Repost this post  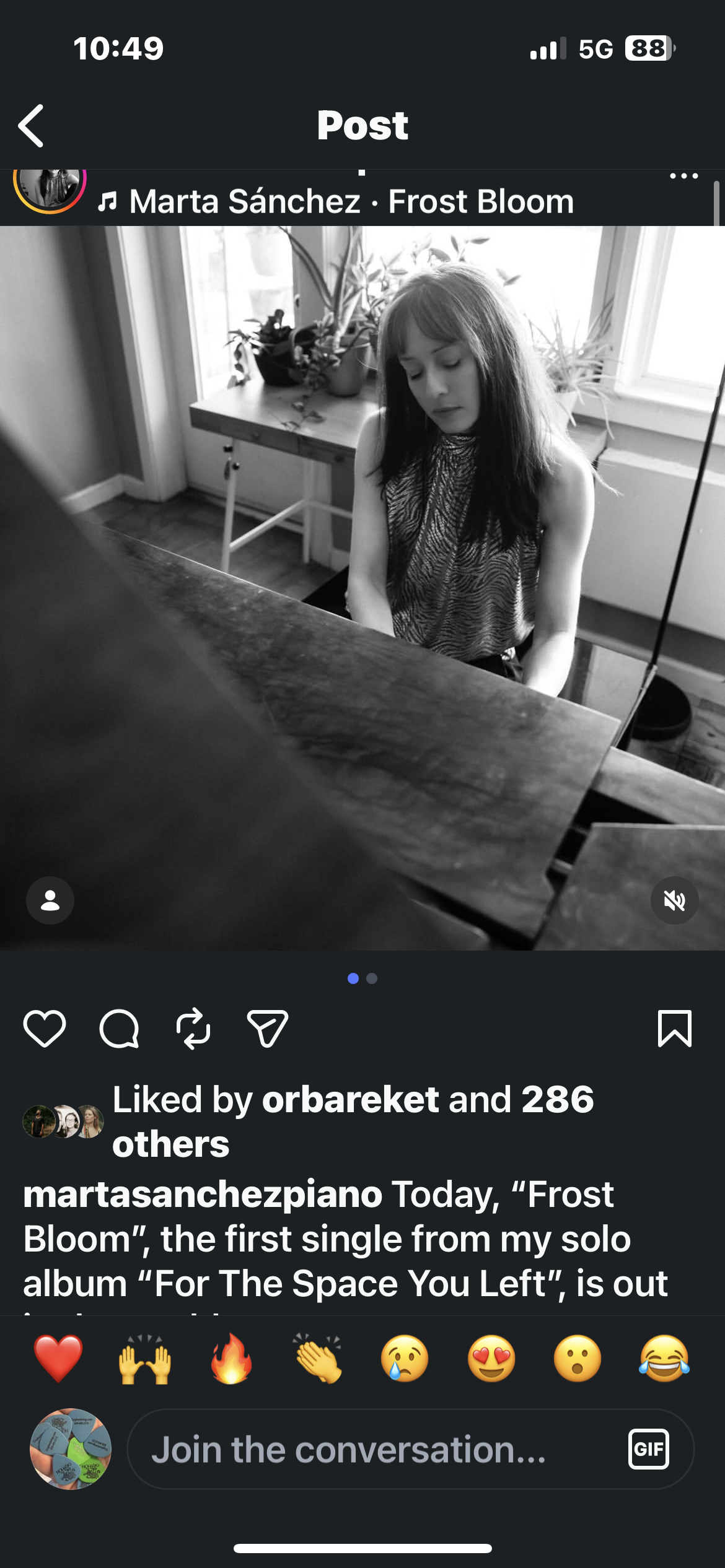click(193, 1029)
